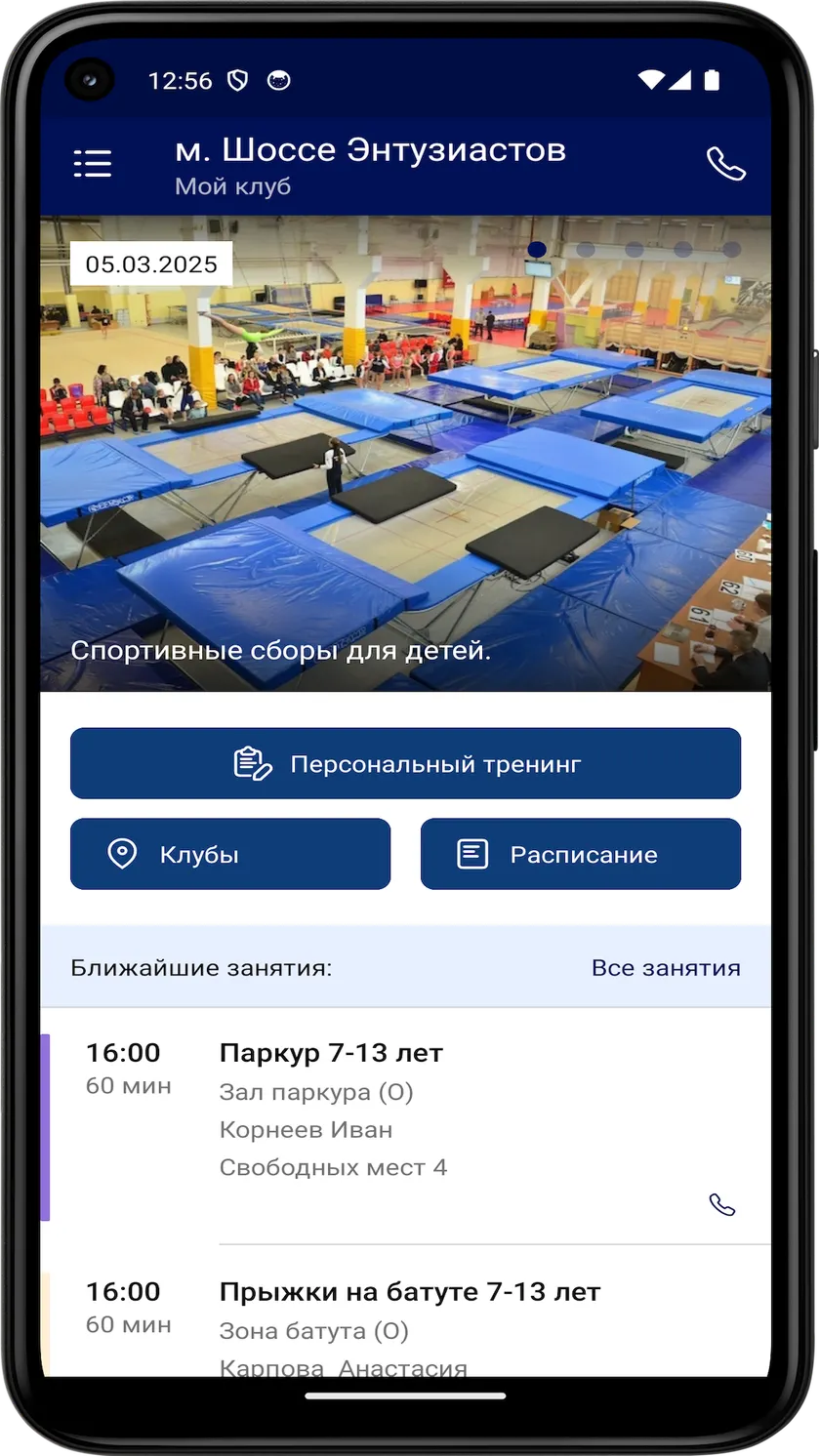The width and height of the screenshot is (819, 1456).
Task: Call the club via header phone icon
Action: coord(725,164)
